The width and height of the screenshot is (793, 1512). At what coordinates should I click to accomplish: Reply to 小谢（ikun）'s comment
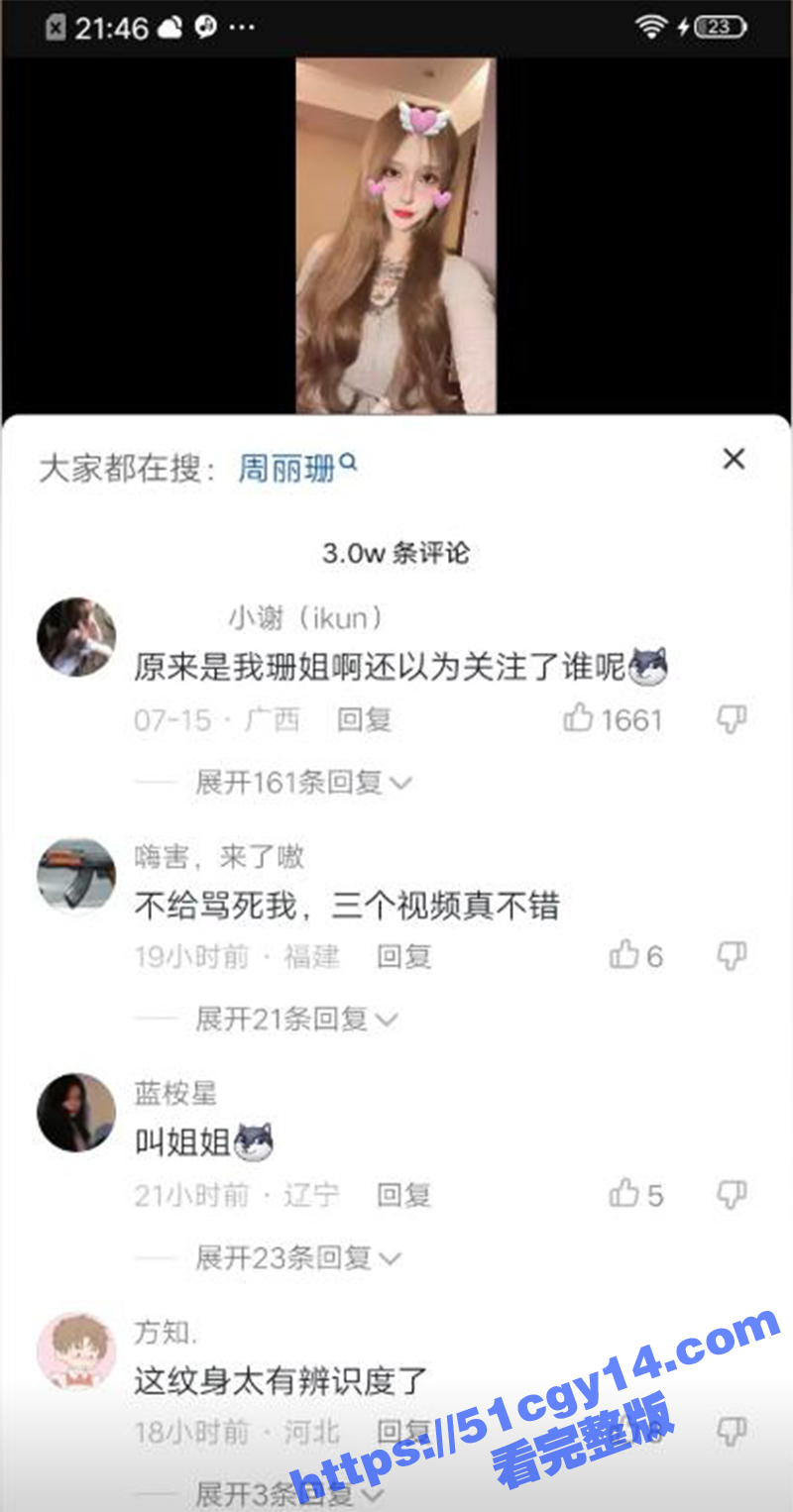(x=364, y=719)
